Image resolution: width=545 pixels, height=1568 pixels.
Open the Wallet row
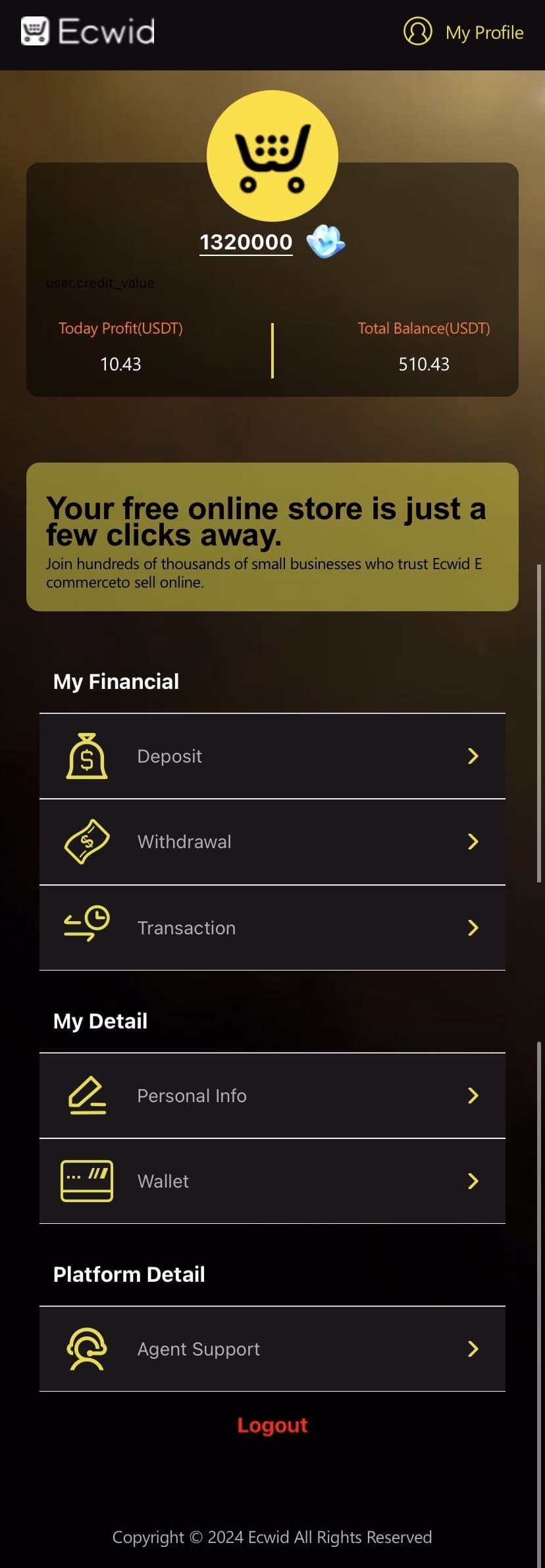click(x=272, y=1181)
